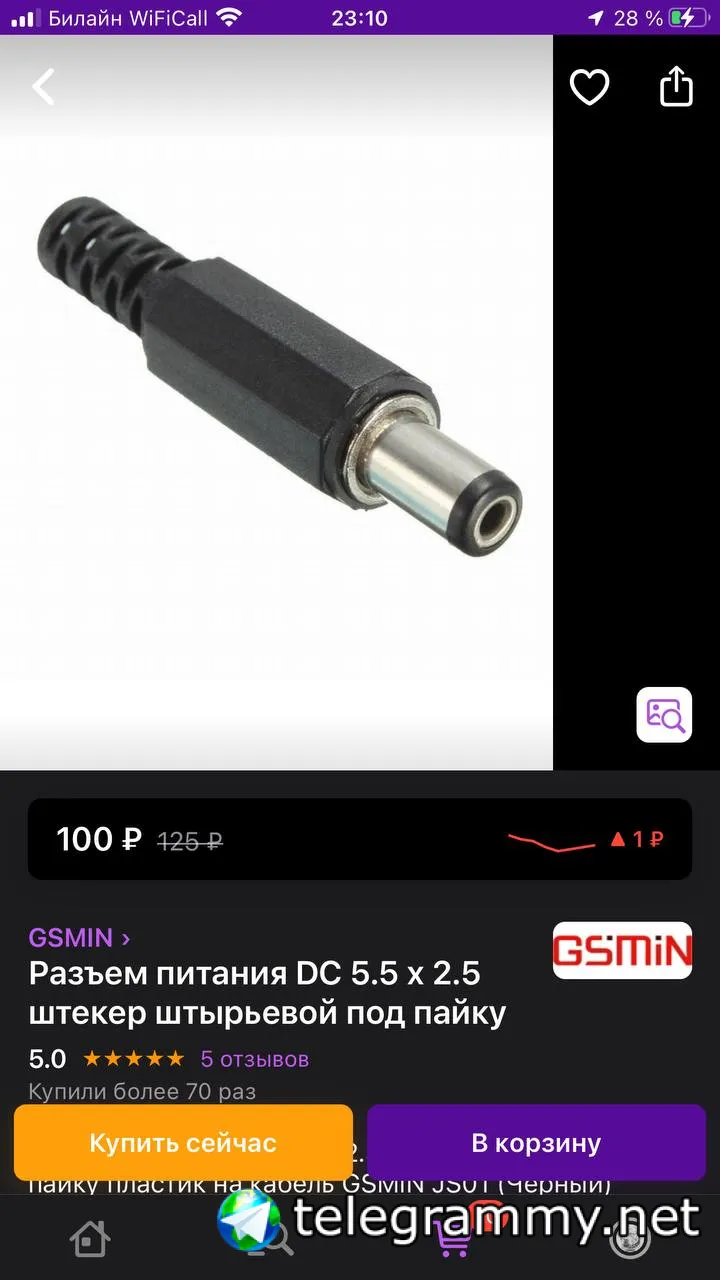Add item via В корзину button
The height and width of the screenshot is (1280, 720).
[x=536, y=1143]
